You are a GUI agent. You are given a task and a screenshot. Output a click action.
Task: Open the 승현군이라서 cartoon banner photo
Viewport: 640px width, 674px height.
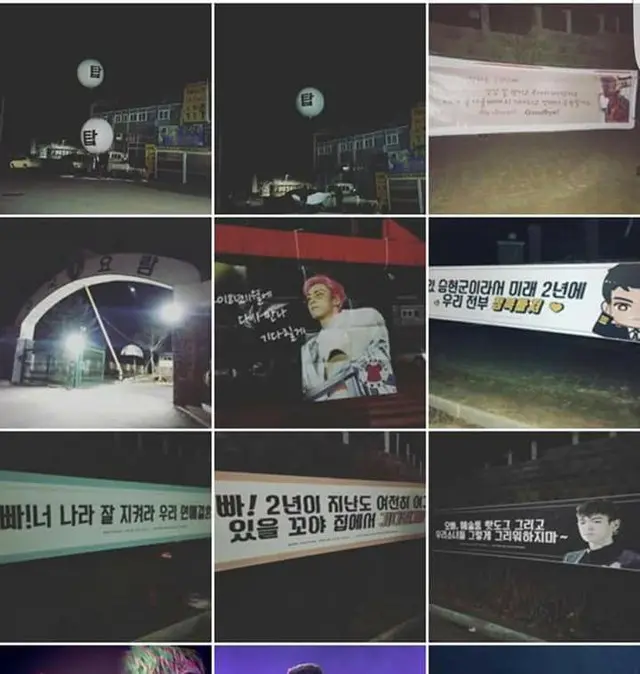point(533,323)
